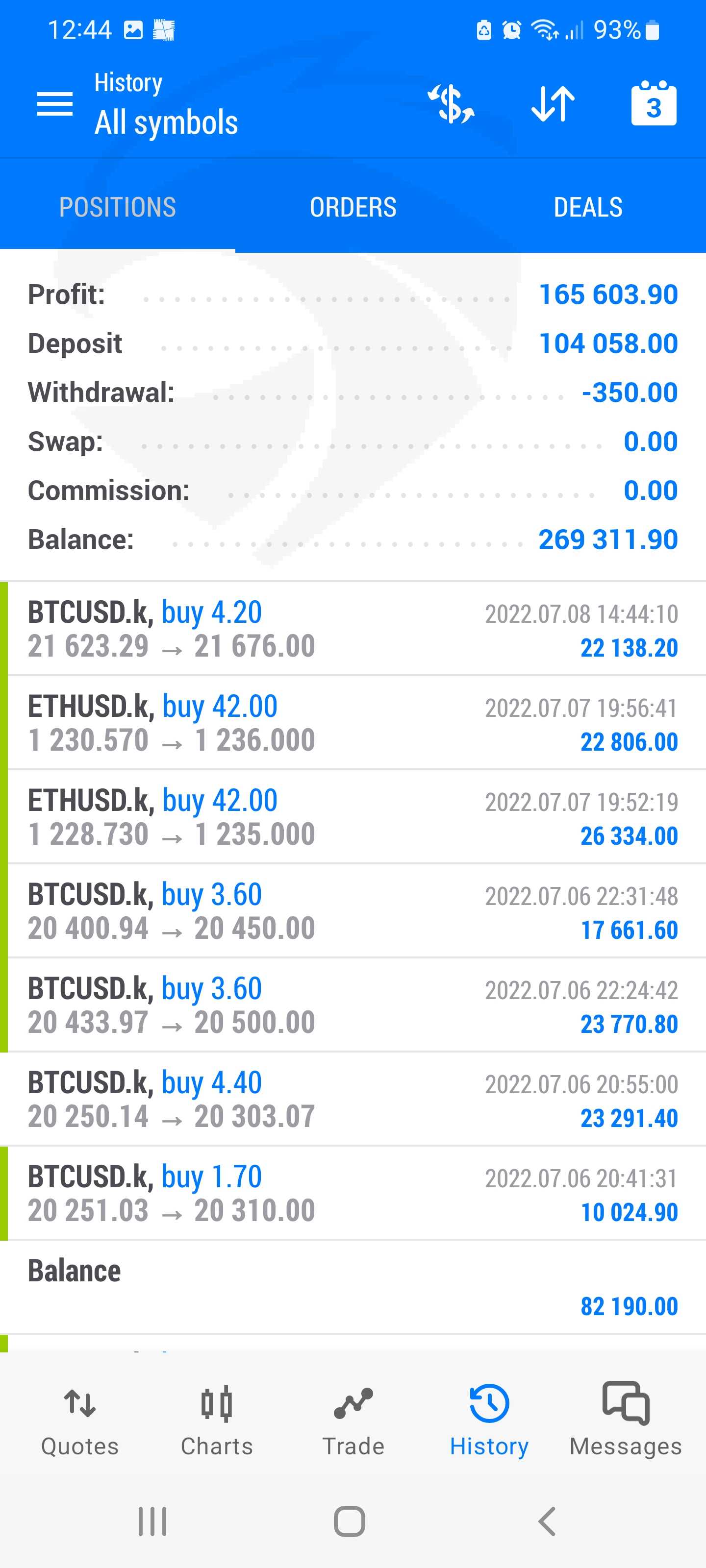View BTCUSD.k buy 1.70 position
Screen dimensions: 706x1568
(353, 1193)
